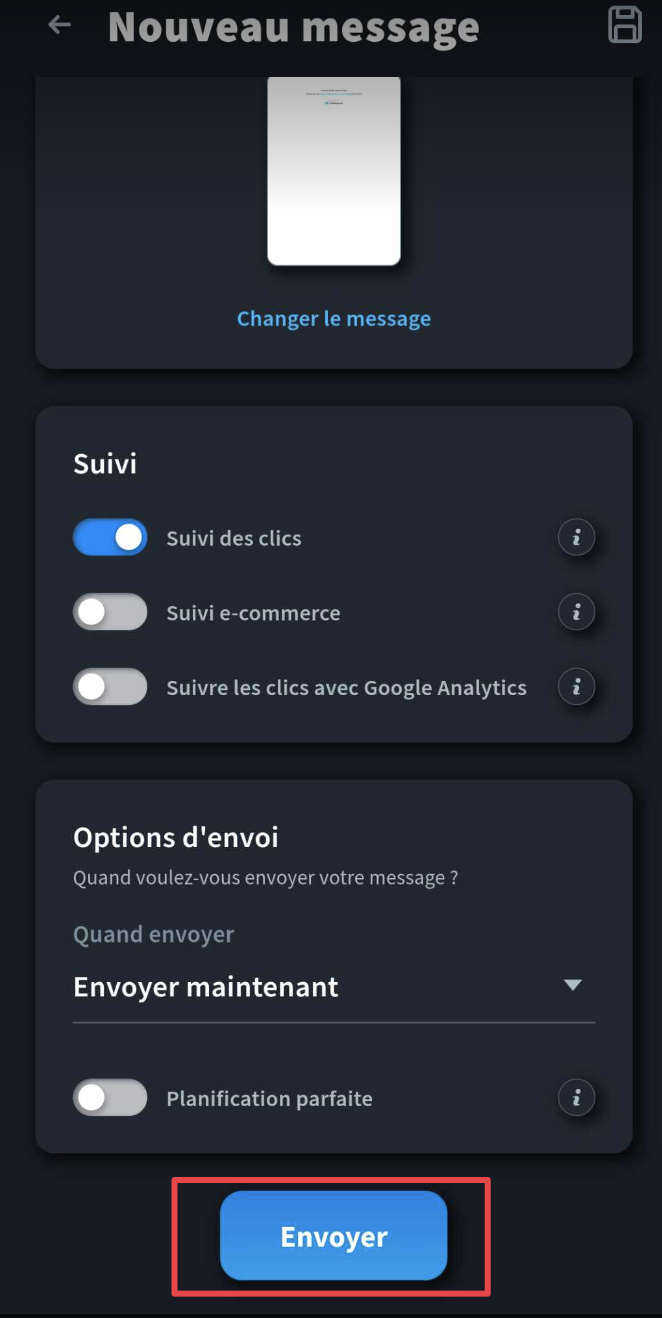
Task: Tap the Envoyer button
Action: point(334,1236)
